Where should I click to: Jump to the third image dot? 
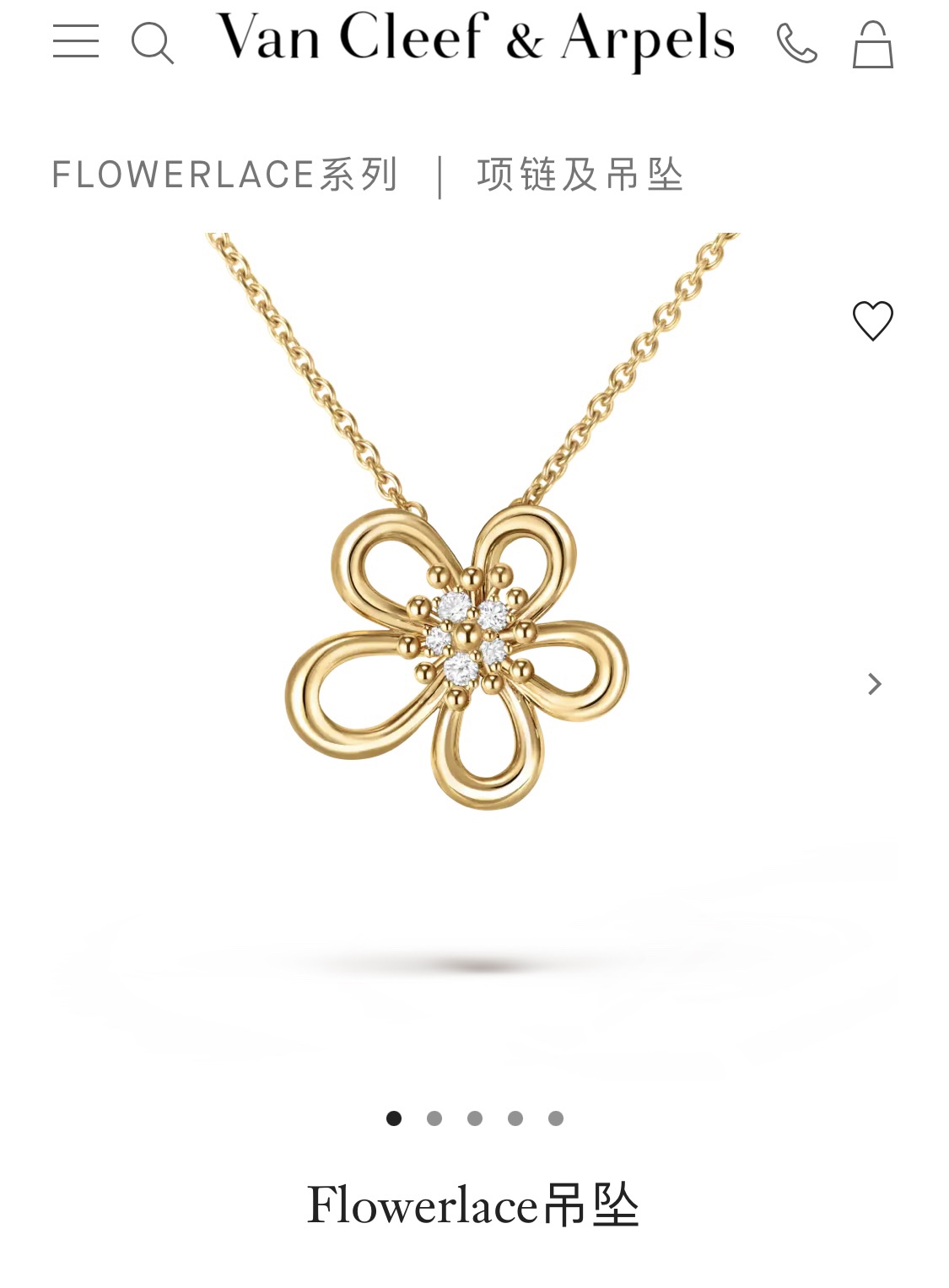[x=475, y=1118]
